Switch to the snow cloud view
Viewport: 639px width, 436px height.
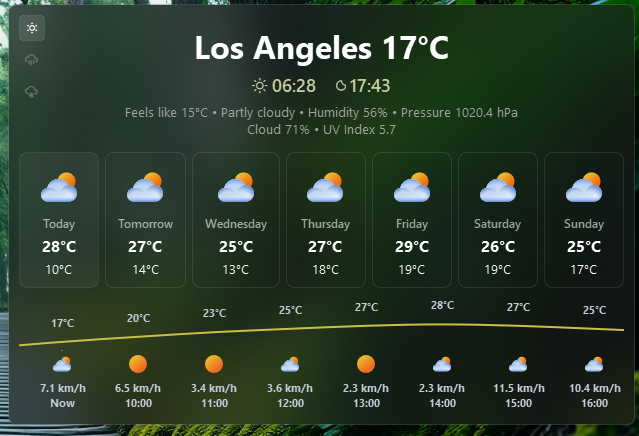(32, 92)
